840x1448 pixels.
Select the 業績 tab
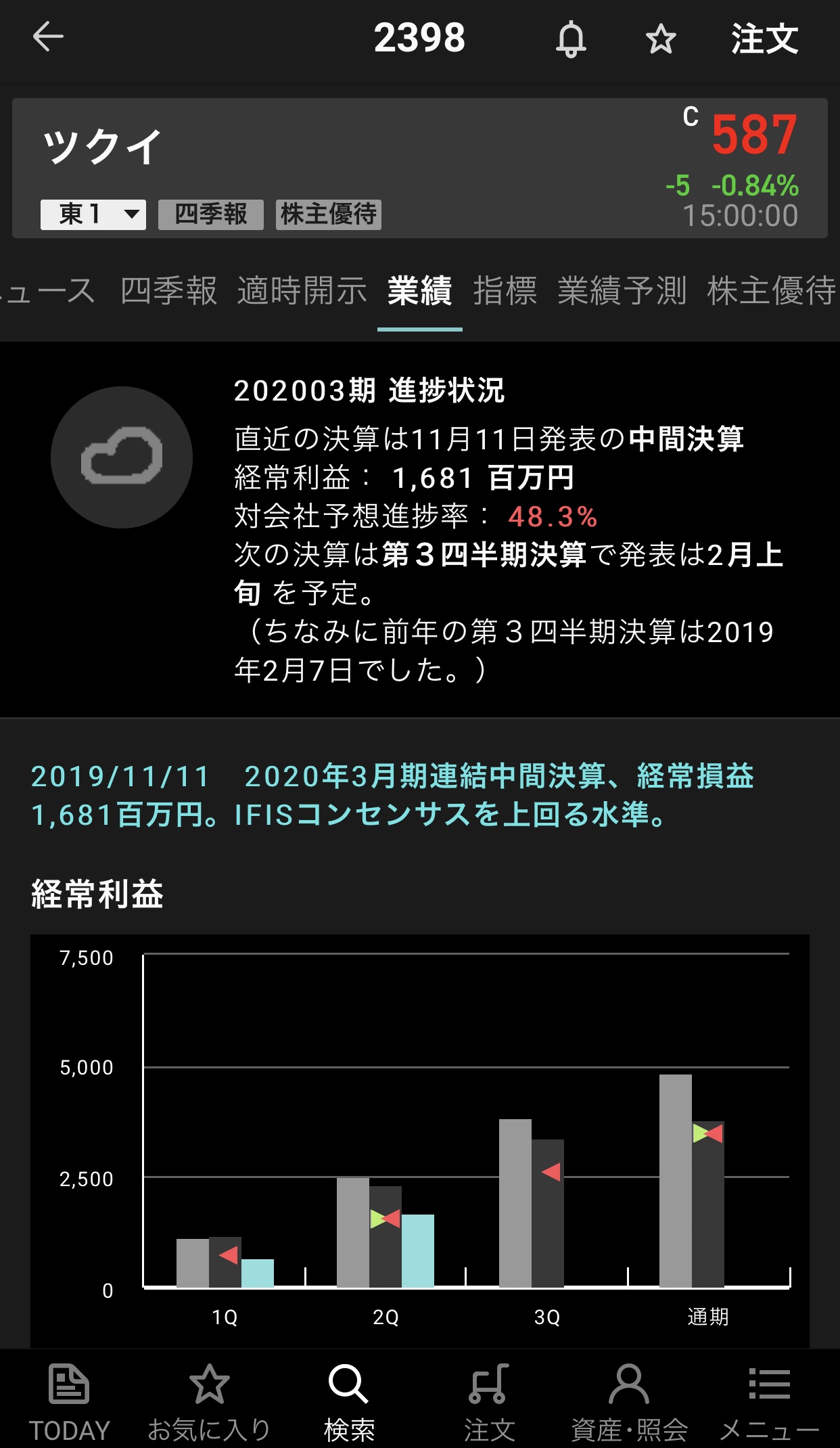pyautogui.click(x=419, y=291)
